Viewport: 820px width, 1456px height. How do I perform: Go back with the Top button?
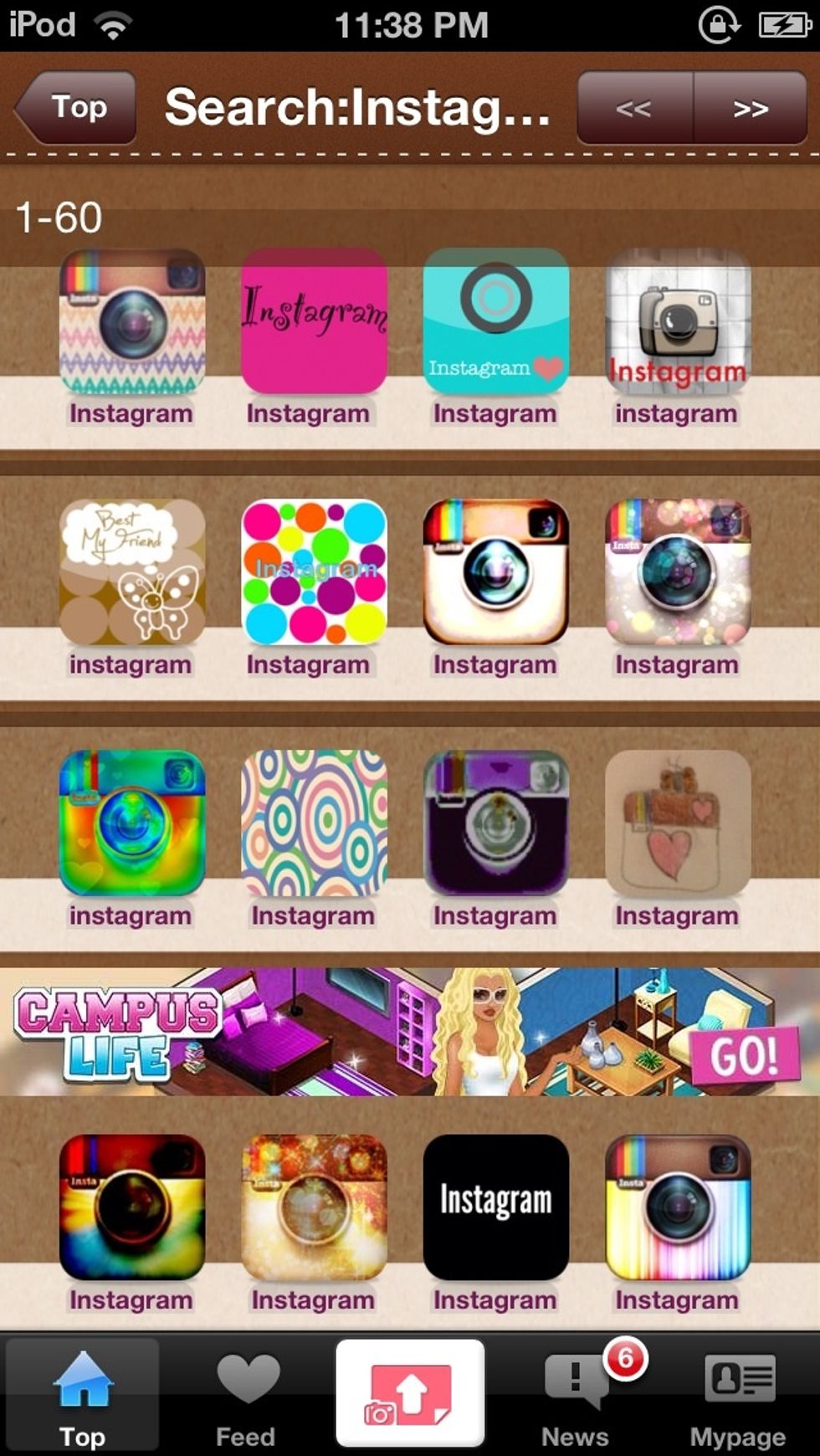(77, 107)
